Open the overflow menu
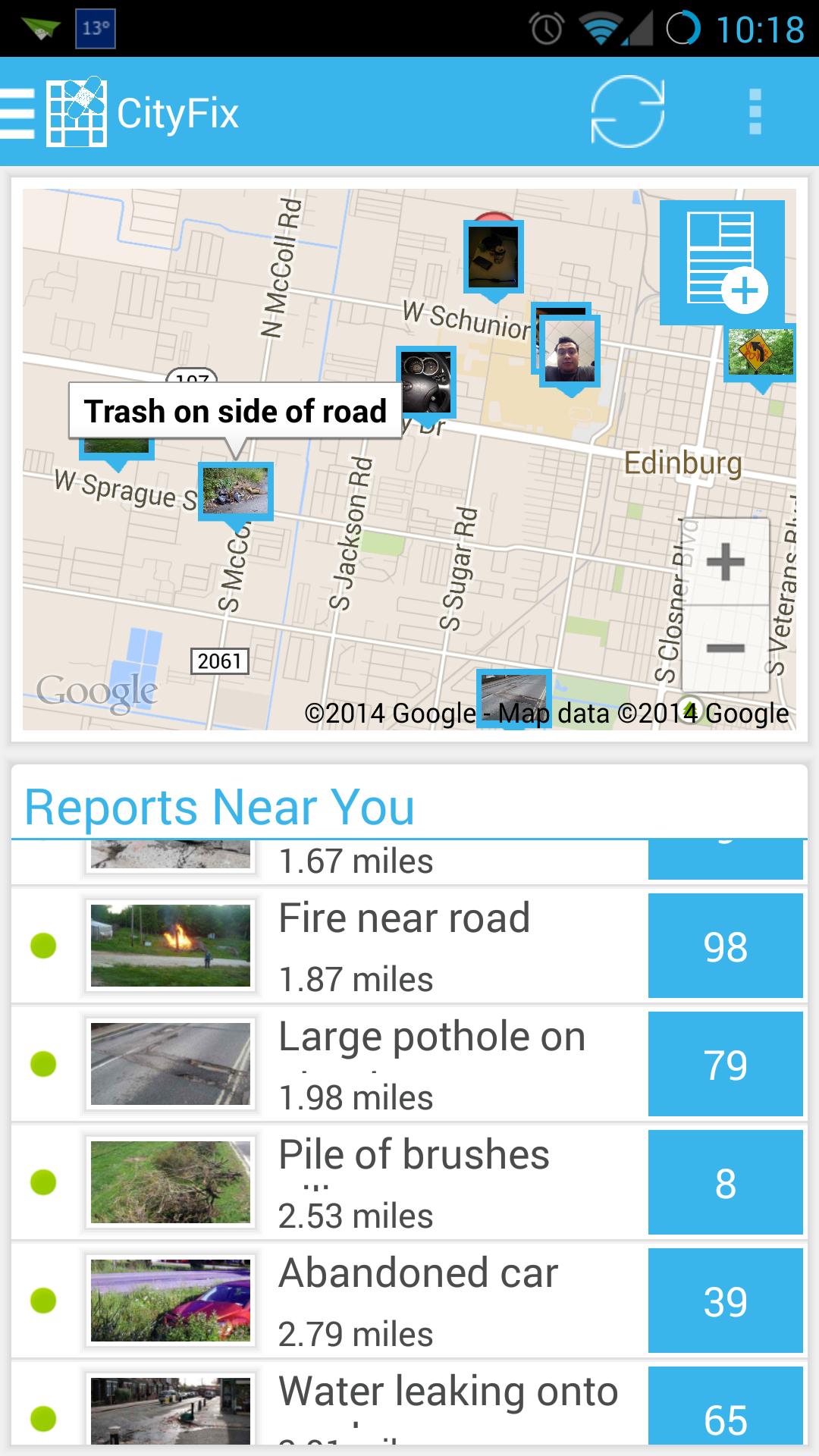The width and height of the screenshot is (819, 1456). pyautogui.click(x=755, y=112)
